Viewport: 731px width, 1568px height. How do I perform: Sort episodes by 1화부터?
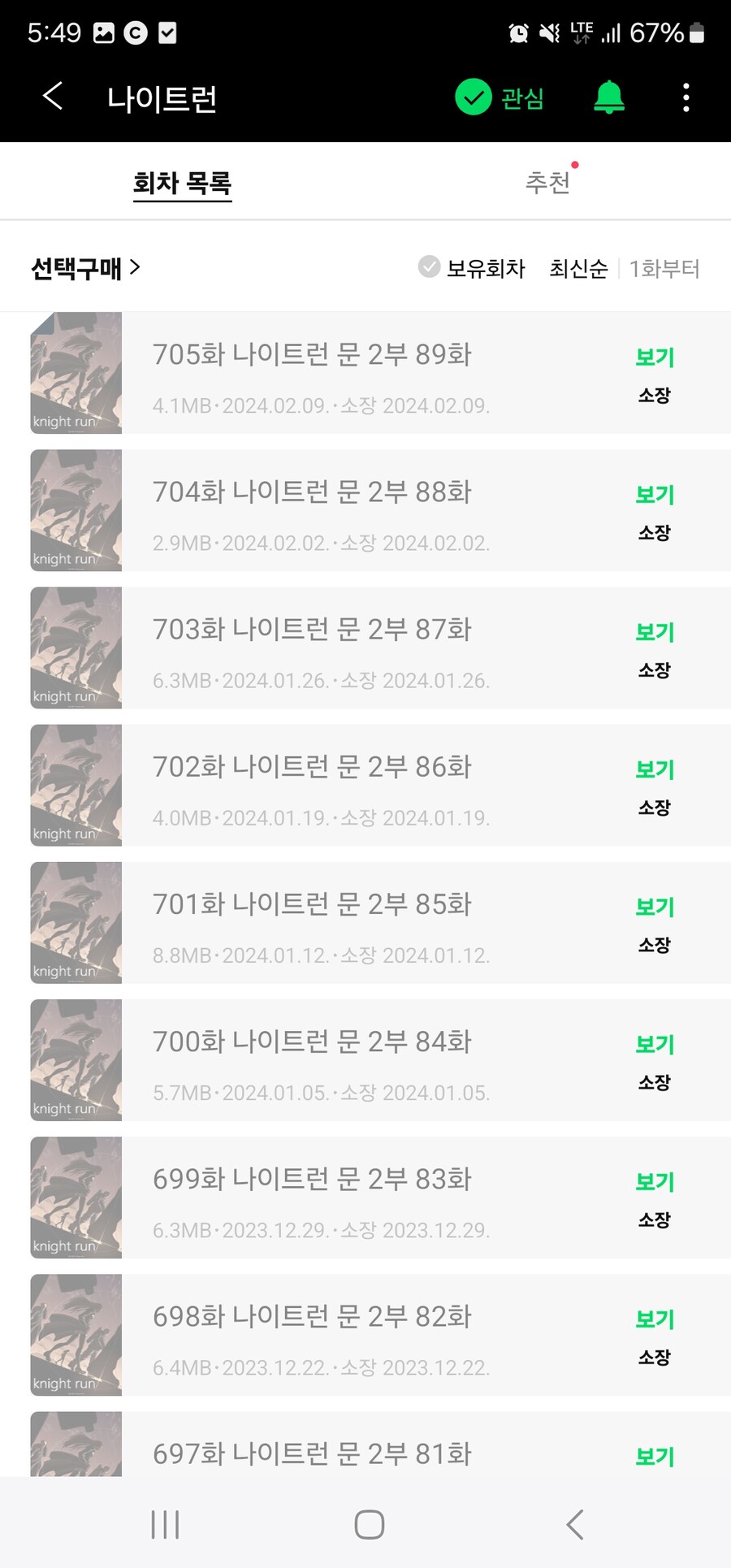pyautogui.click(x=664, y=268)
